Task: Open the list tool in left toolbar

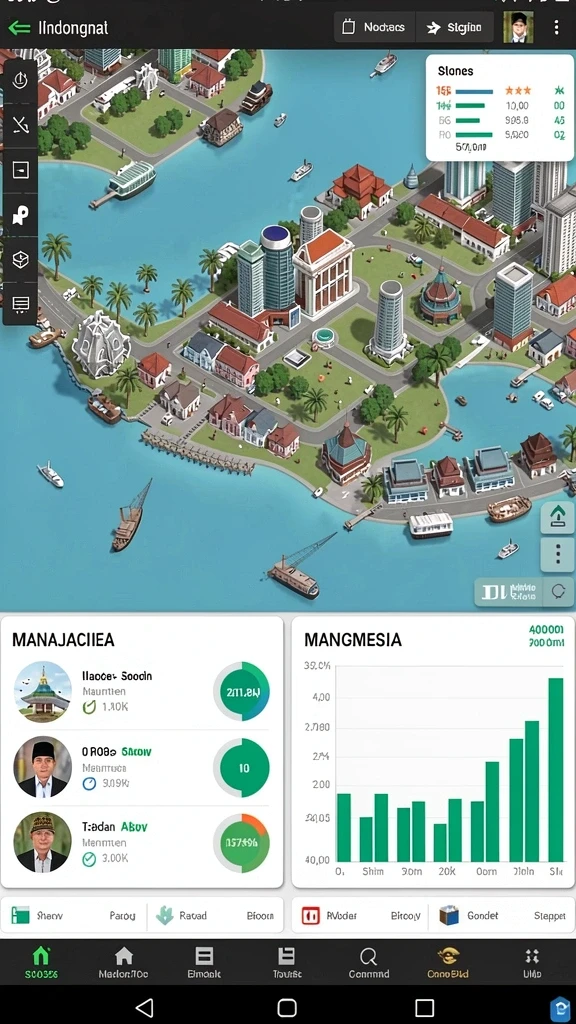Action: (20, 304)
